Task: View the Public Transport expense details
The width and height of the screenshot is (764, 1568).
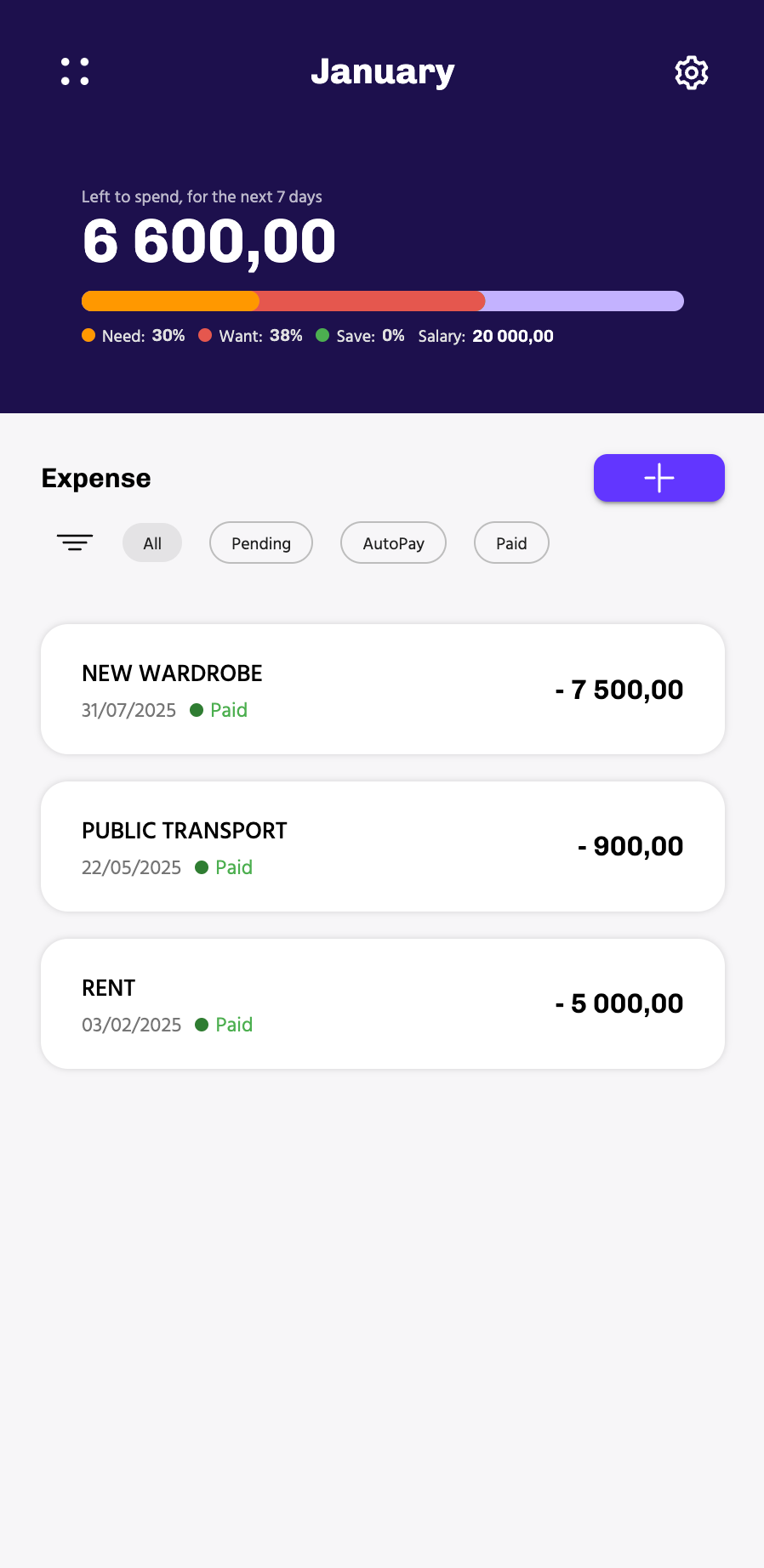Action: tap(383, 847)
